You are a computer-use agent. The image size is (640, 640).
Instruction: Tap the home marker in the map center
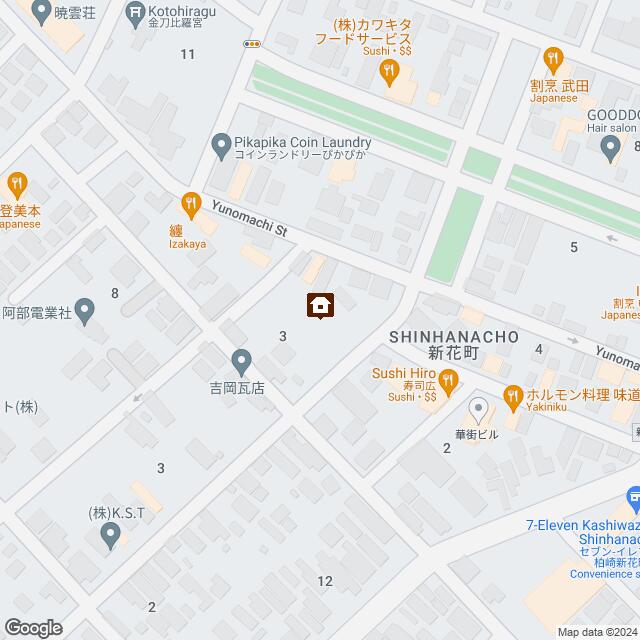pyautogui.click(x=320, y=305)
